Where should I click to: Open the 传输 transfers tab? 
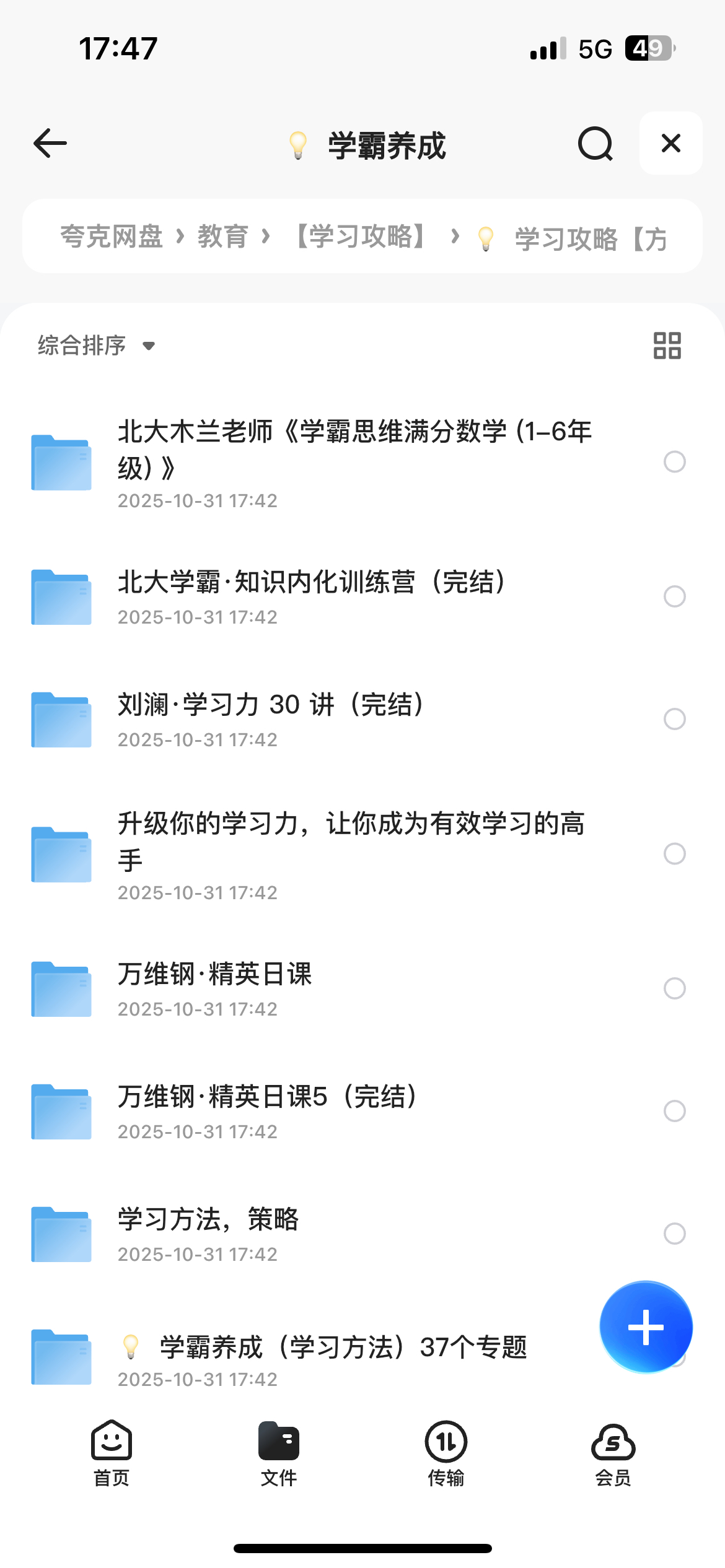[446, 1453]
